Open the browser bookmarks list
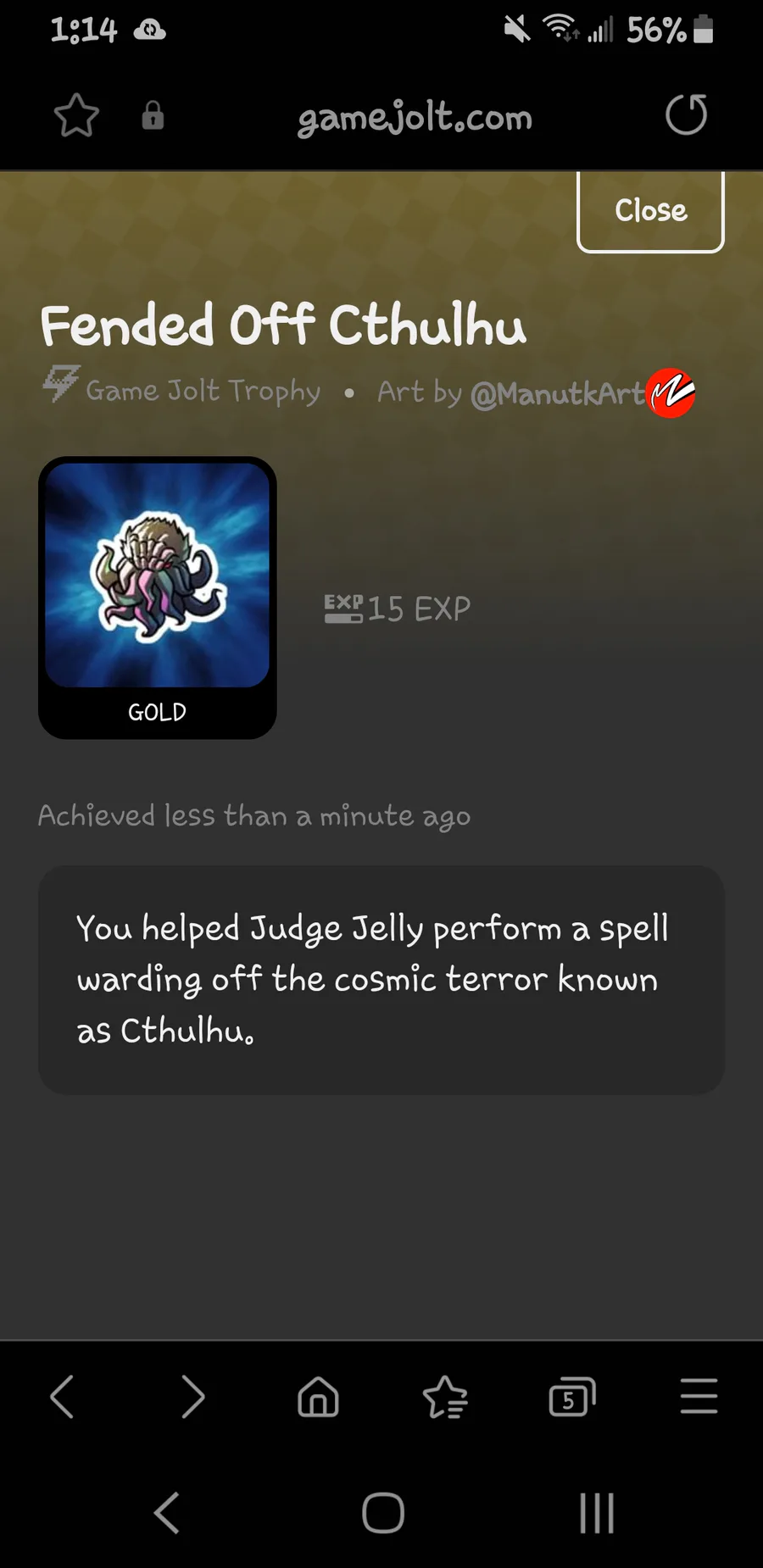The image size is (763, 1568). (445, 1397)
